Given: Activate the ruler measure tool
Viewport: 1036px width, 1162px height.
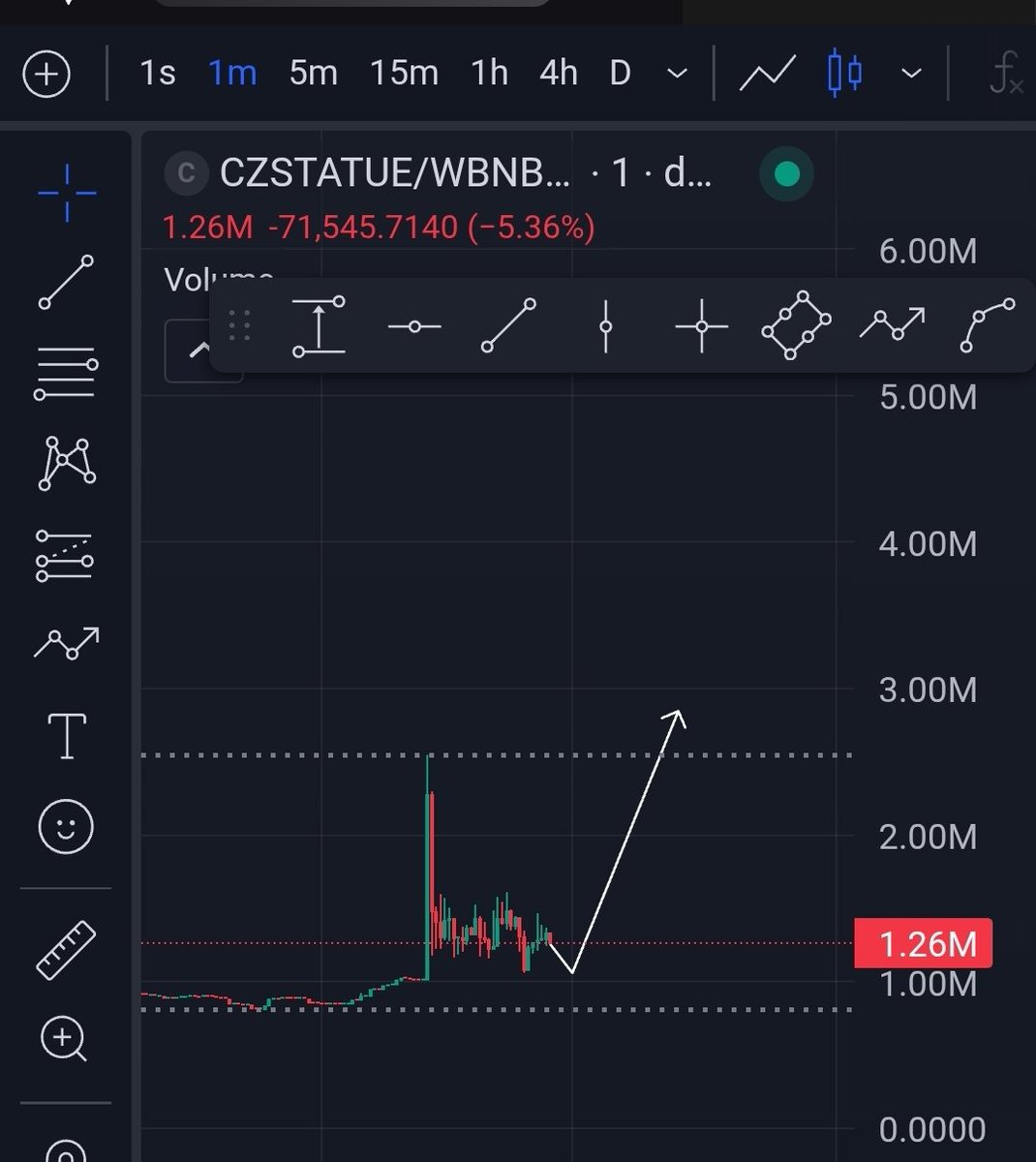Looking at the screenshot, I should click(66, 949).
